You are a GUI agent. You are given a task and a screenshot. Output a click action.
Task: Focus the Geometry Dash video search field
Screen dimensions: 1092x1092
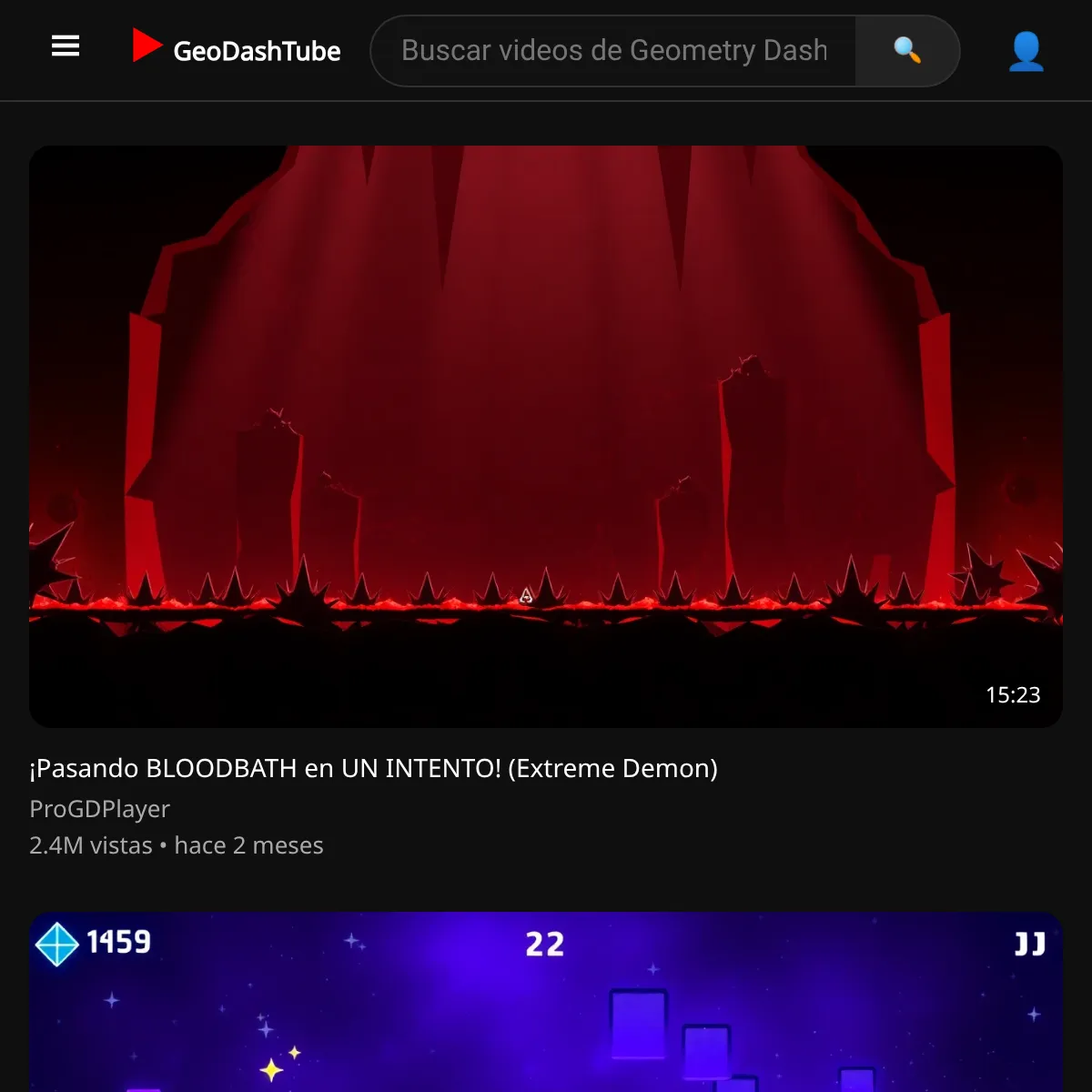[x=614, y=51]
